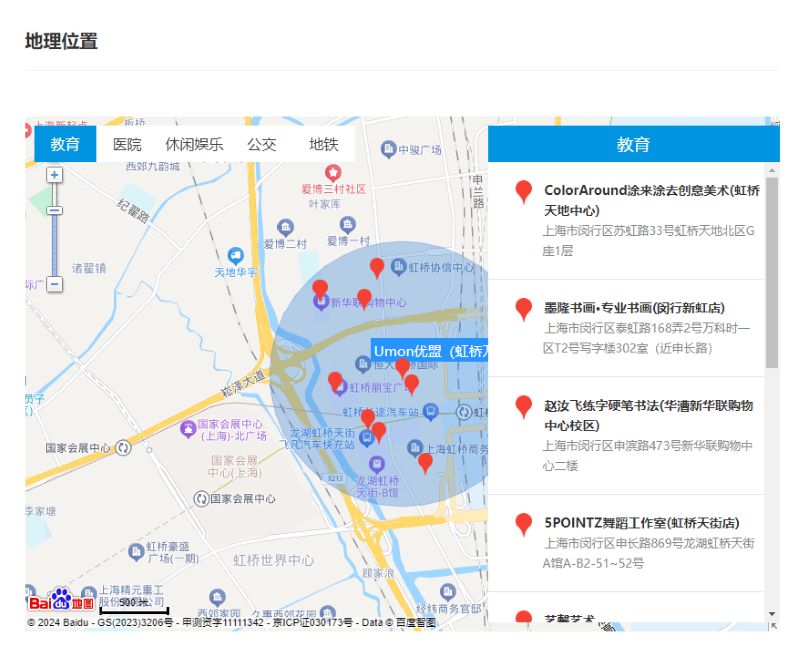Tap the list scrollbar down arrow
Screen dimensions: 800x648
click(772, 613)
